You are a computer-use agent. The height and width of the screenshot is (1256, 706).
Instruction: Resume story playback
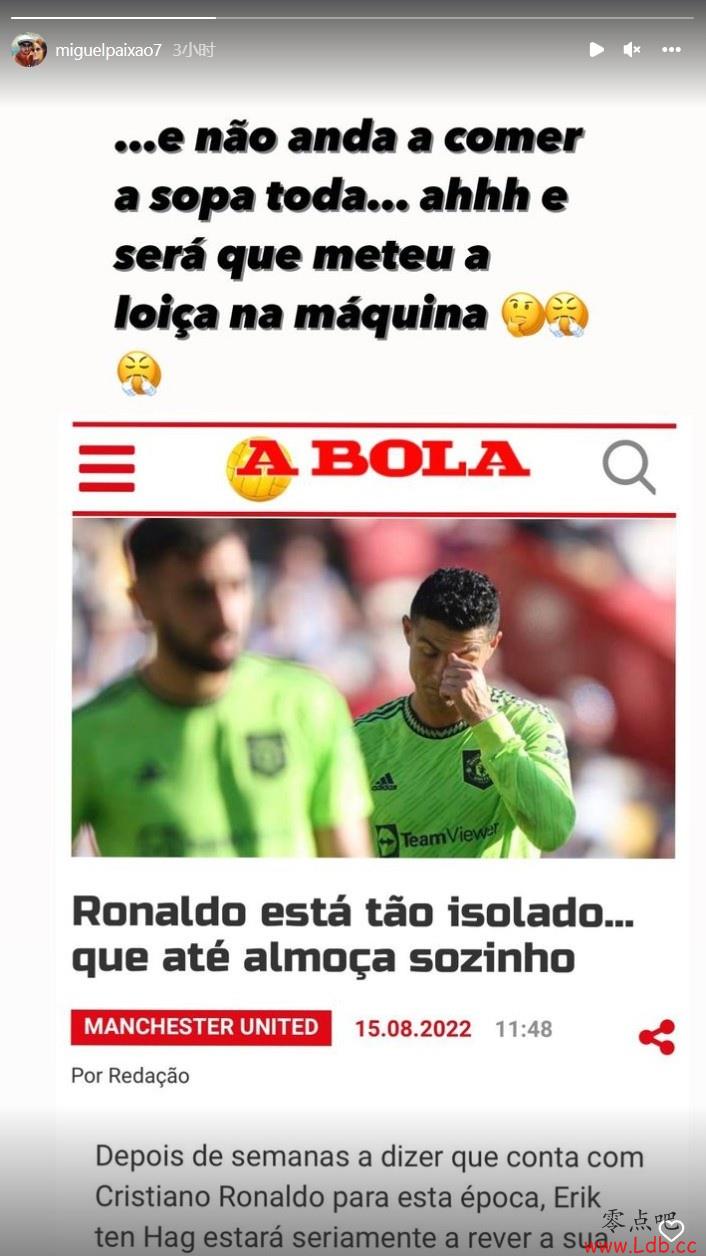click(x=596, y=49)
